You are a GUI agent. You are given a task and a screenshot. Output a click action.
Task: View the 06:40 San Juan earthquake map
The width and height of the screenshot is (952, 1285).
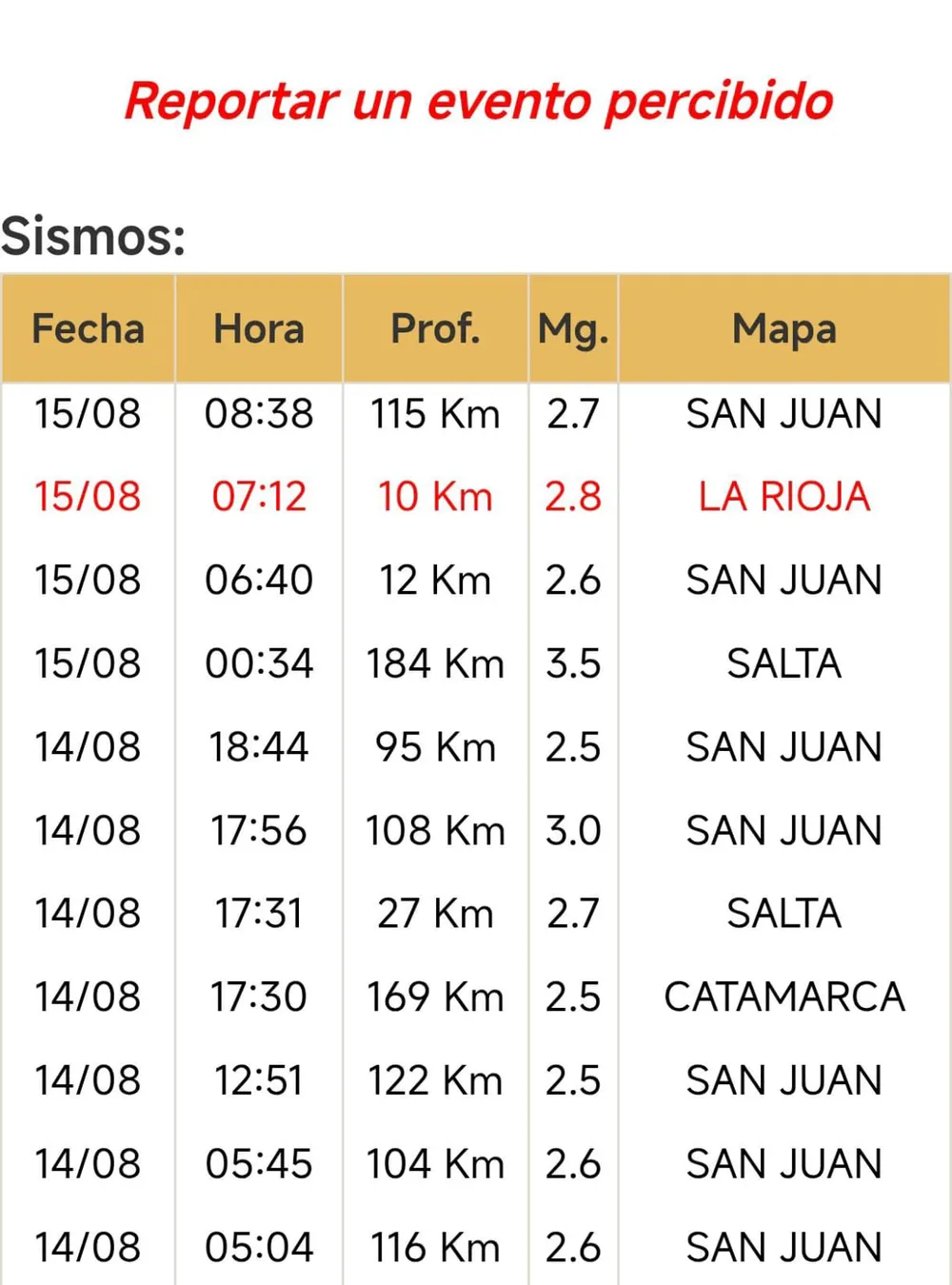[x=783, y=581]
